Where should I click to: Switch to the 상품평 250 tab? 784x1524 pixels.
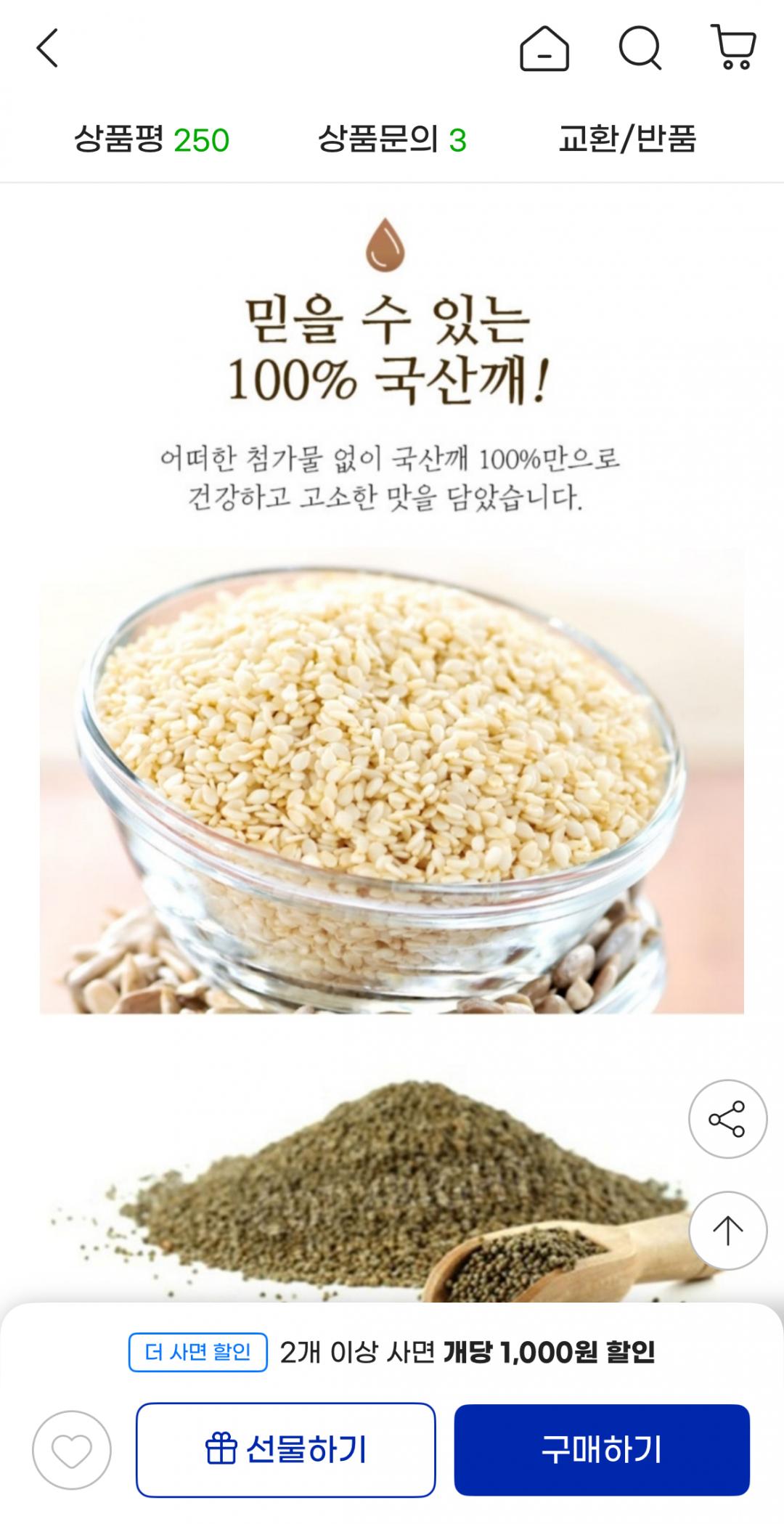click(152, 139)
